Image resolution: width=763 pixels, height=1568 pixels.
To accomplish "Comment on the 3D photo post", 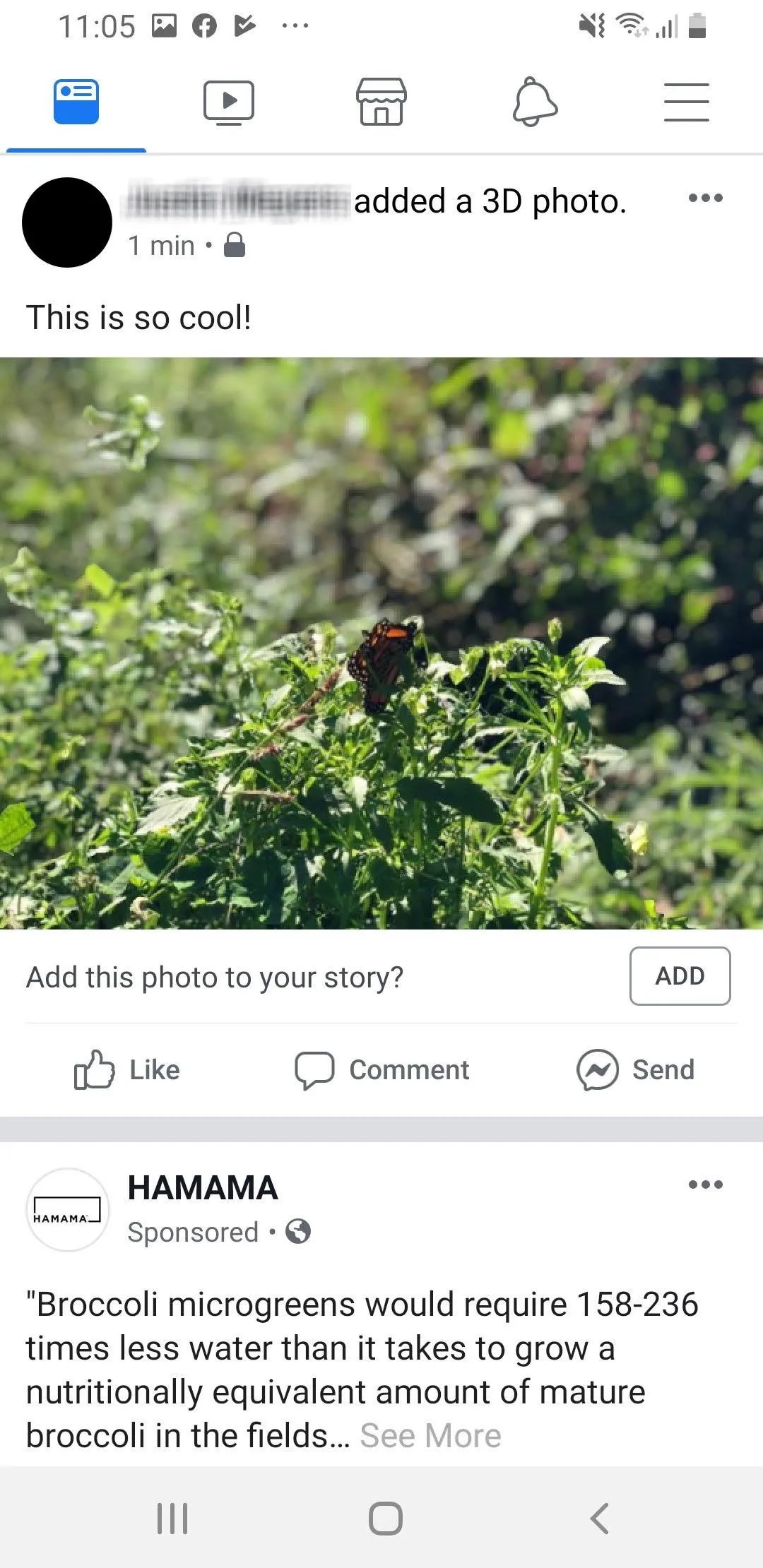I will (x=381, y=1070).
